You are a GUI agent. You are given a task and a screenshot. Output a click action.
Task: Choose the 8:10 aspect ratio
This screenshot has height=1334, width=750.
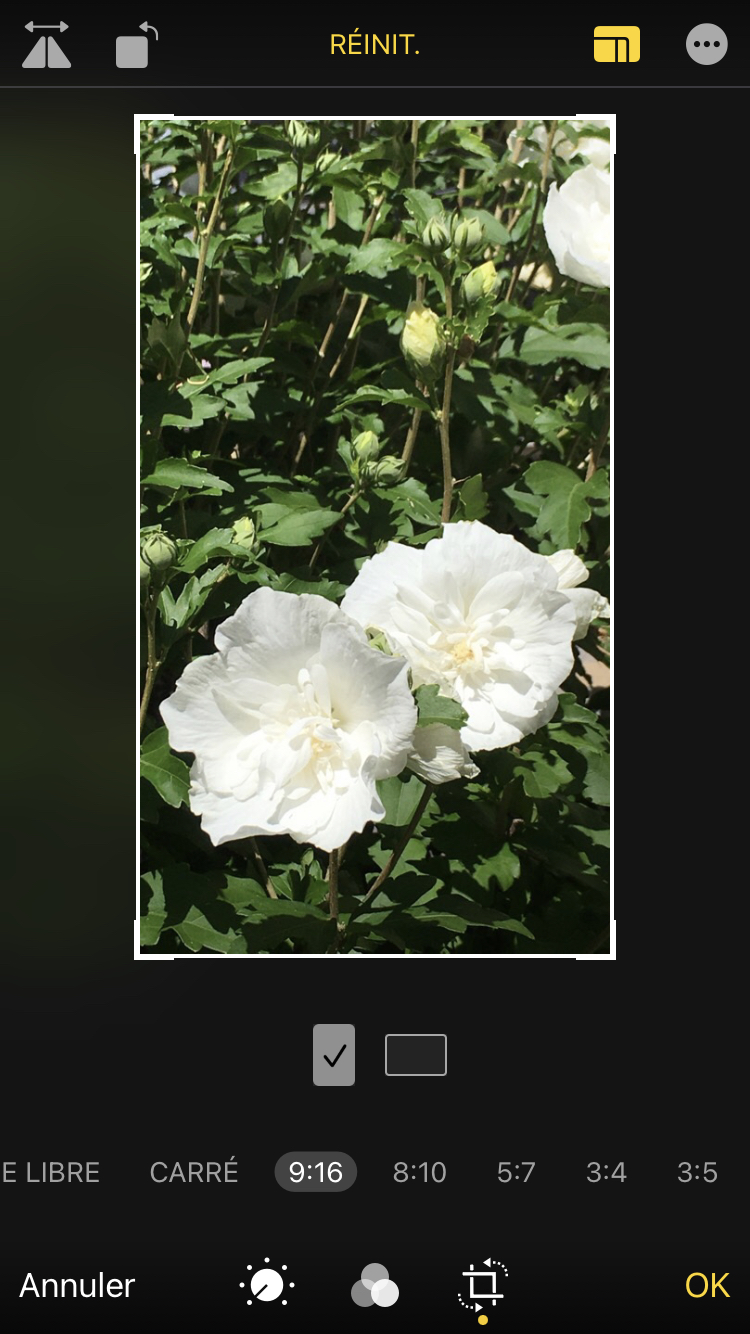tap(420, 1172)
